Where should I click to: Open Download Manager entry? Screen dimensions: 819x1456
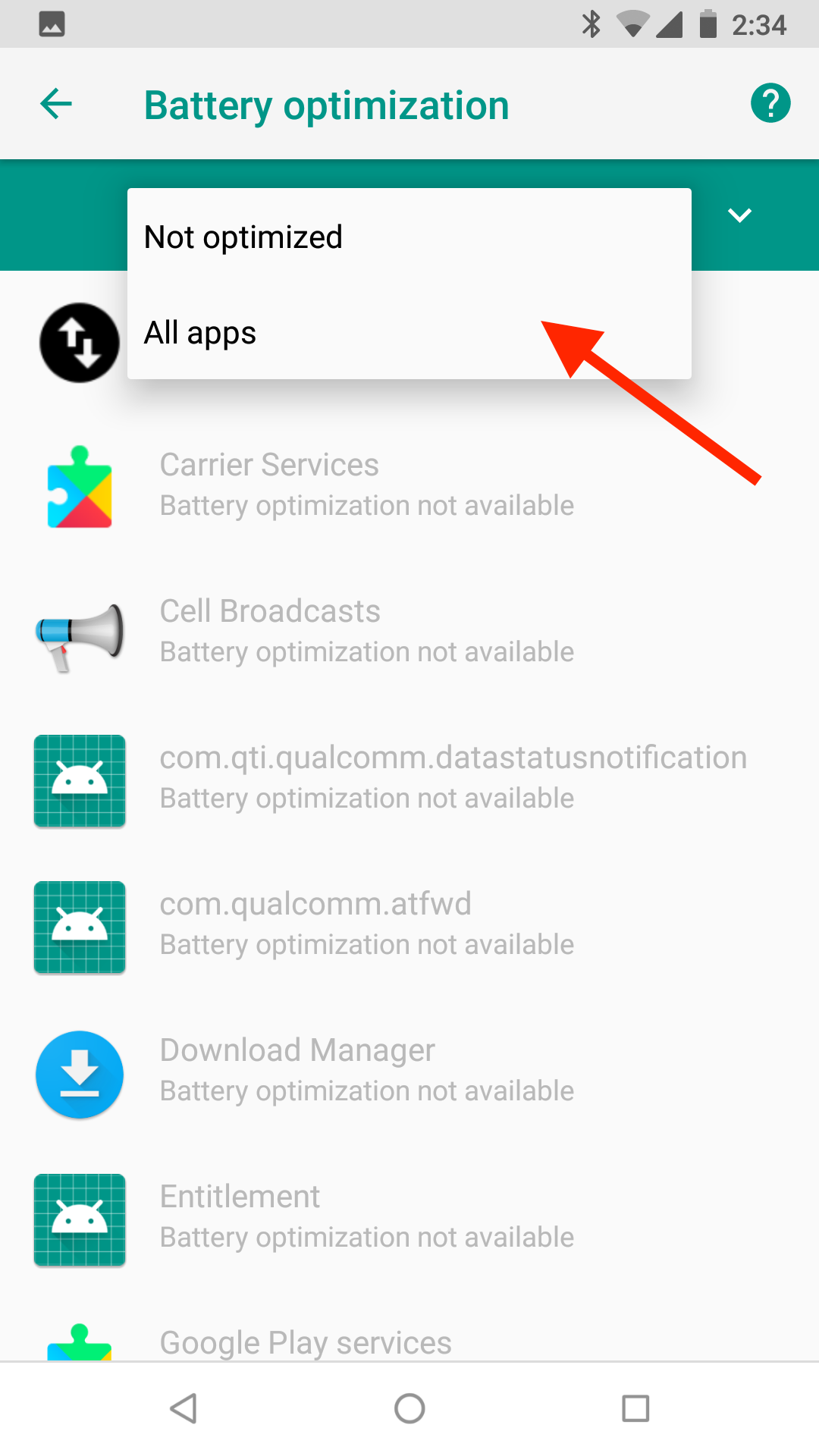pos(409,1070)
